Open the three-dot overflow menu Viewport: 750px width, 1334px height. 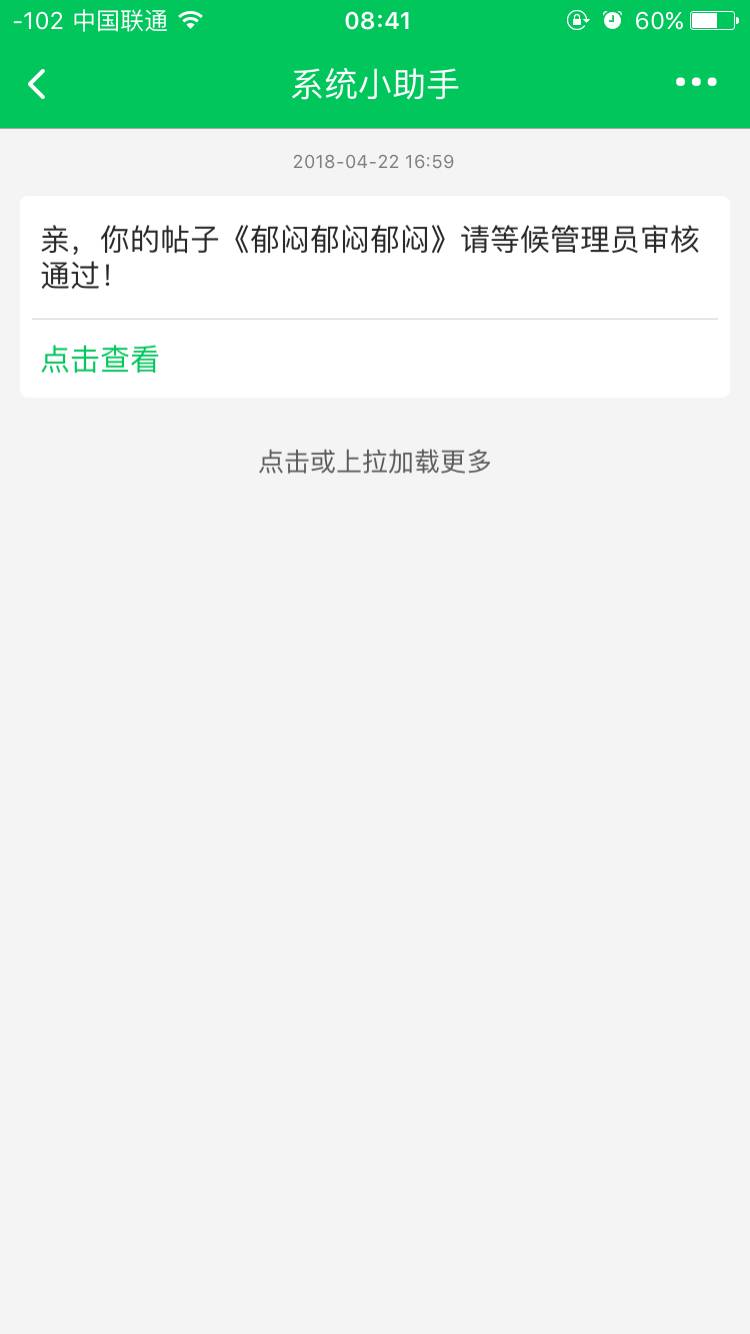(696, 83)
